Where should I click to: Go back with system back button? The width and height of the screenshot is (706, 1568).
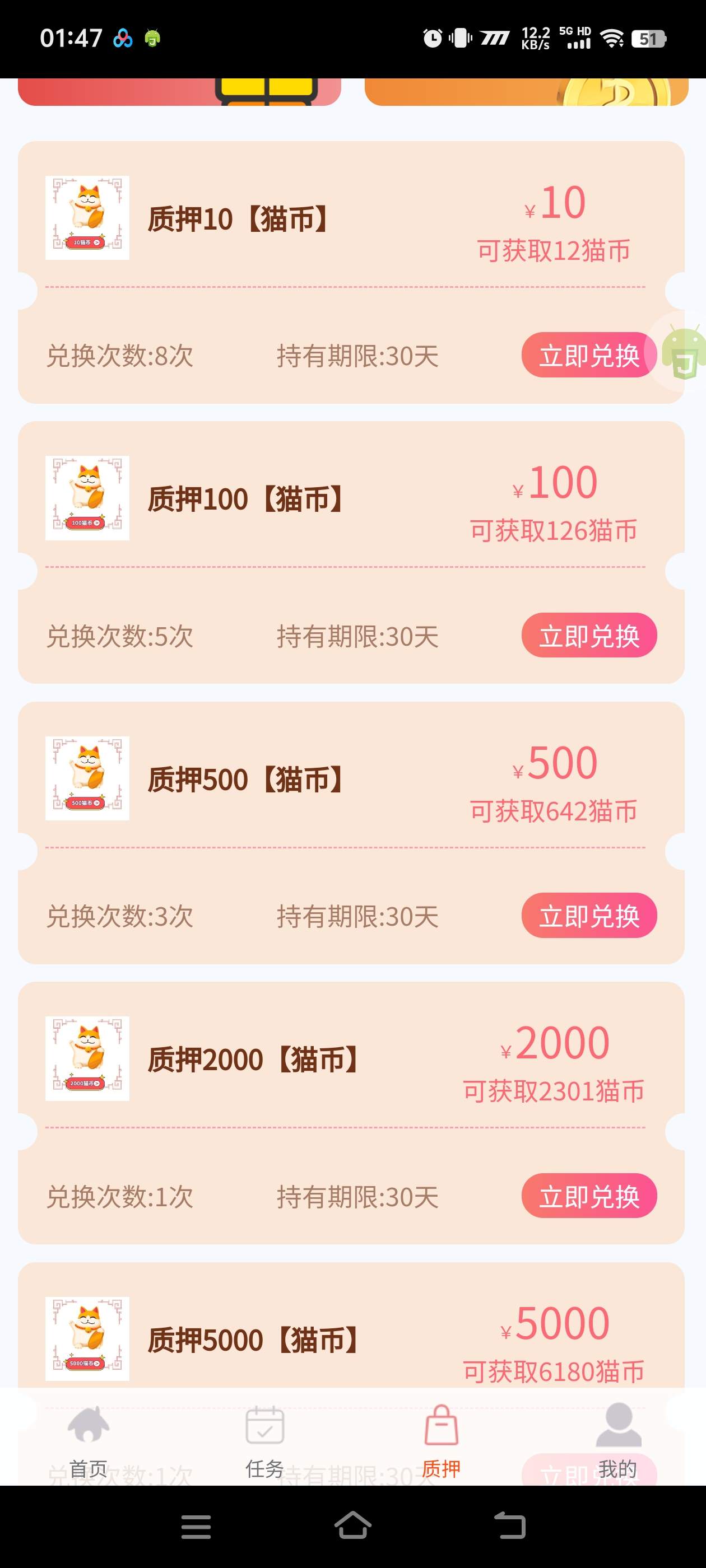coord(509,1526)
